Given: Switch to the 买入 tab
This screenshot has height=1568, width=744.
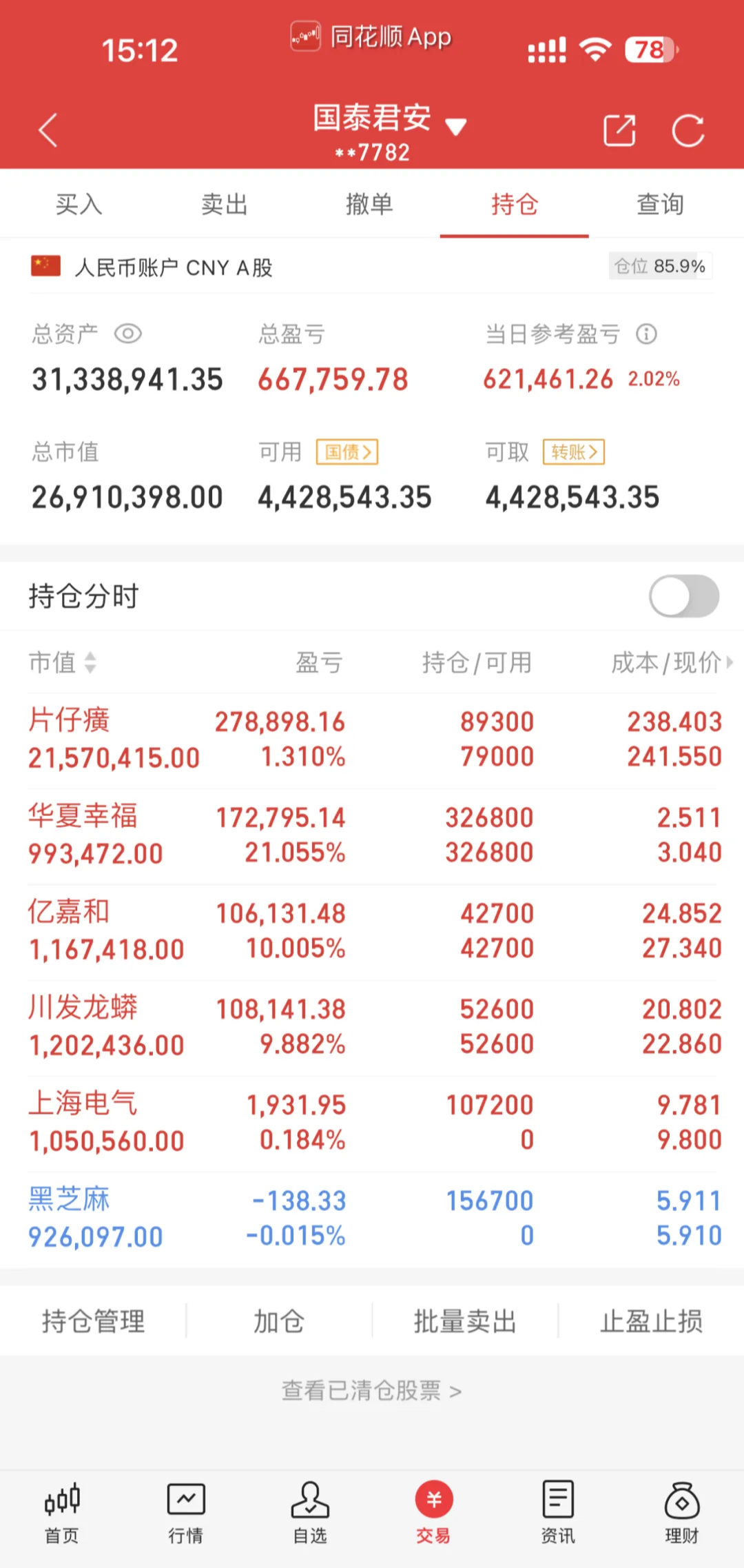Looking at the screenshot, I should (79, 205).
